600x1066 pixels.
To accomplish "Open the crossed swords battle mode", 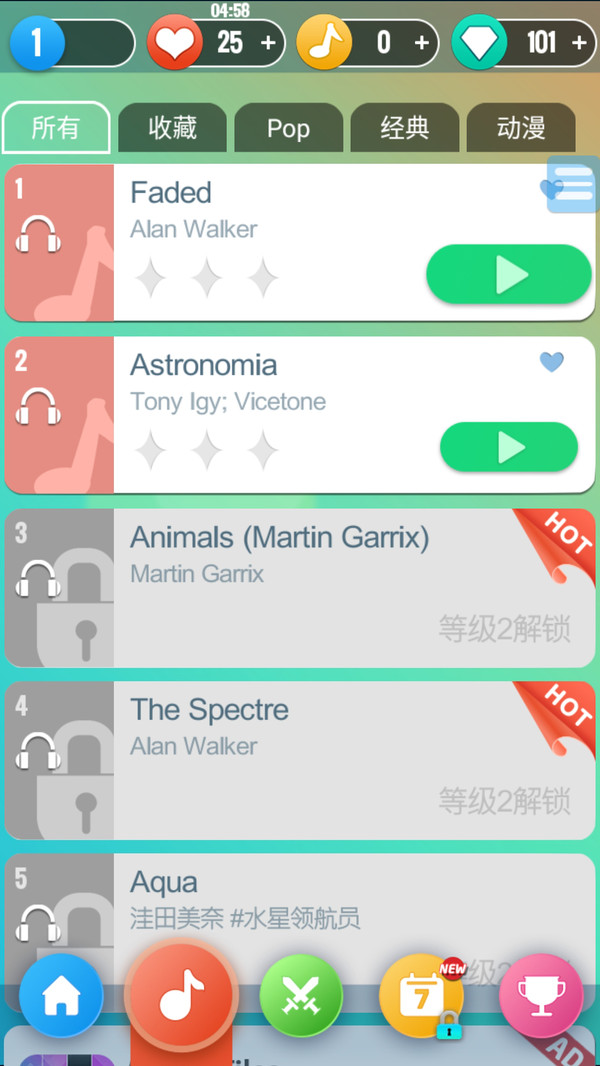I will tap(301, 995).
